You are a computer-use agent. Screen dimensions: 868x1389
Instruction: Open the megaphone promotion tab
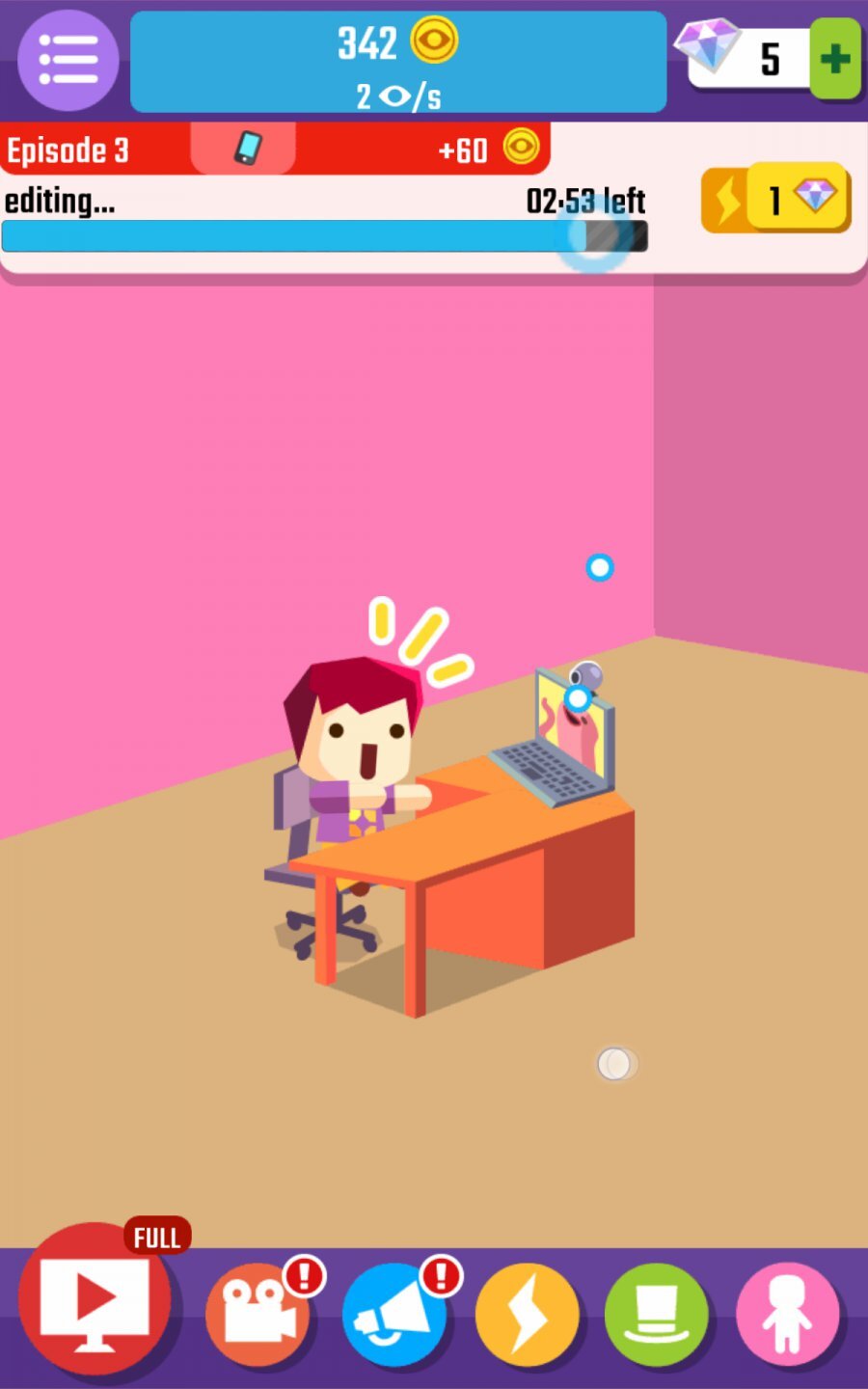393,1314
